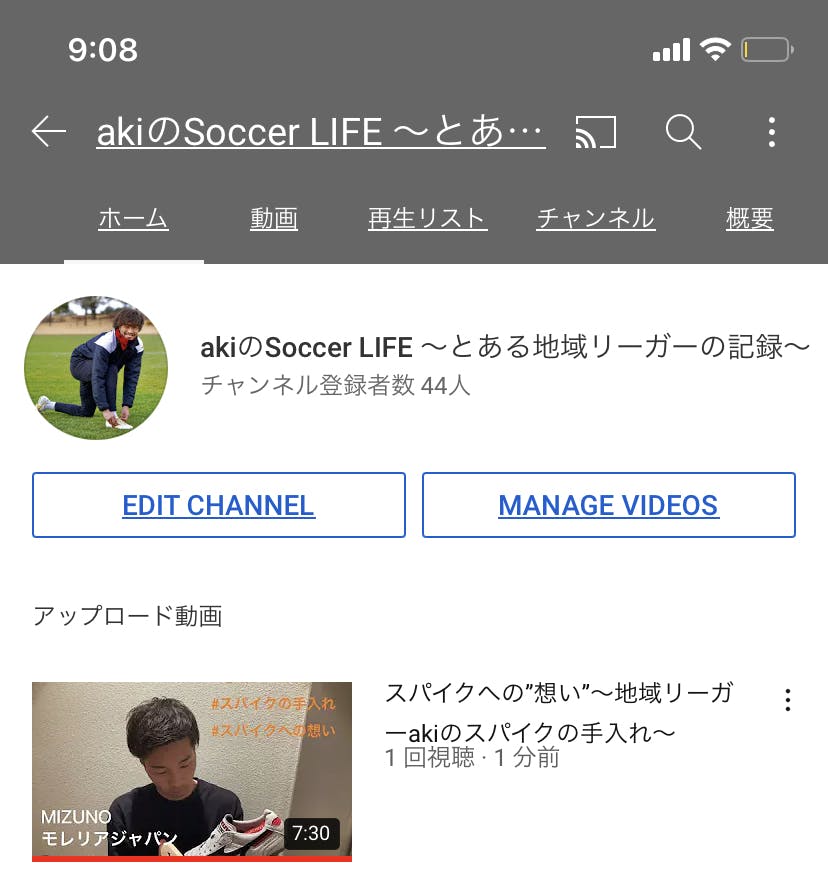The width and height of the screenshot is (828, 875).
Task: Open more options for スパイクへの想い video
Action: (788, 700)
